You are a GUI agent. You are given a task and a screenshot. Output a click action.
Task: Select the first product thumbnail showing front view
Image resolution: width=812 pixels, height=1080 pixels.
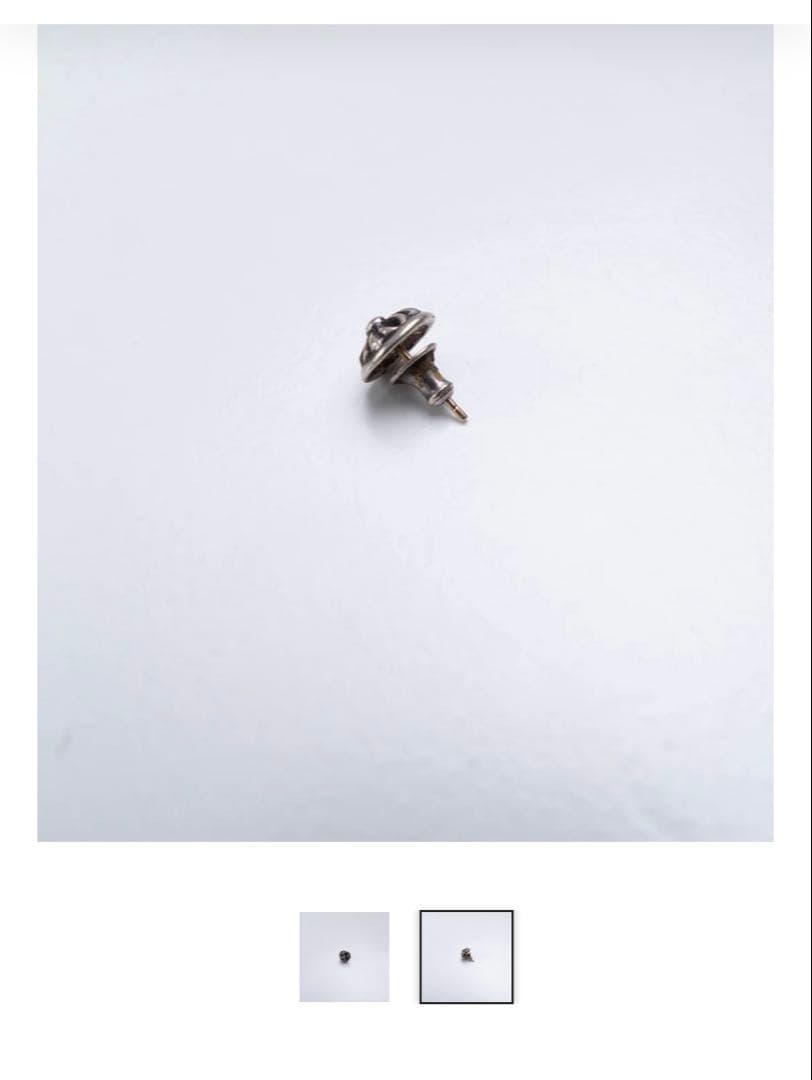(x=344, y=957)
